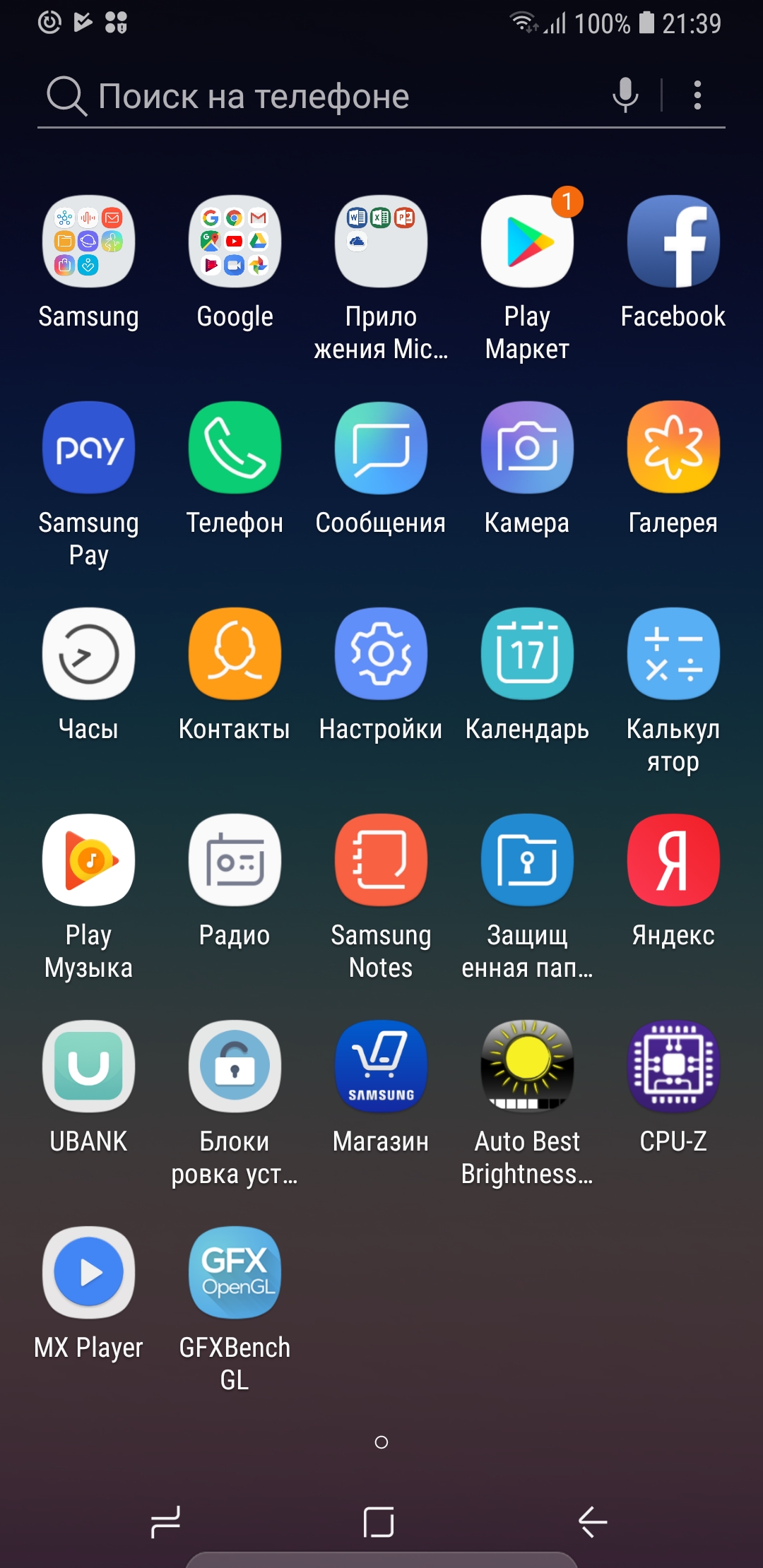Open the Samsung apps folder
763x1568 pixels.
pos(88,242)
